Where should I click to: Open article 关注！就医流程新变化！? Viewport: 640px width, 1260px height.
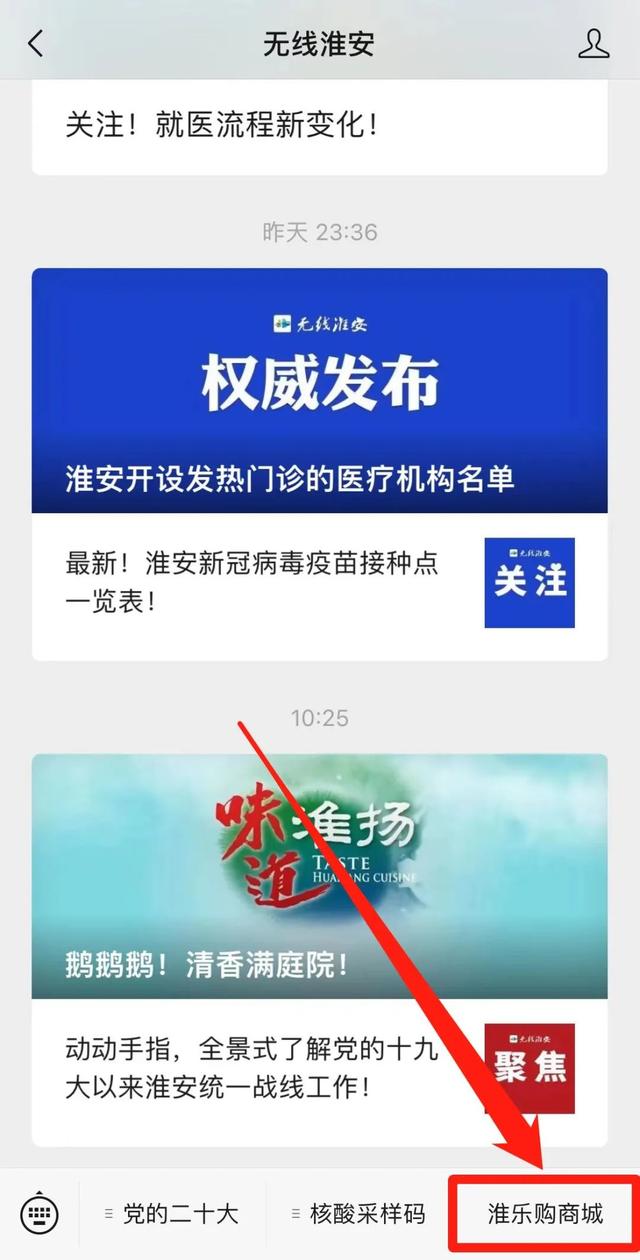(x=220, y=127)
